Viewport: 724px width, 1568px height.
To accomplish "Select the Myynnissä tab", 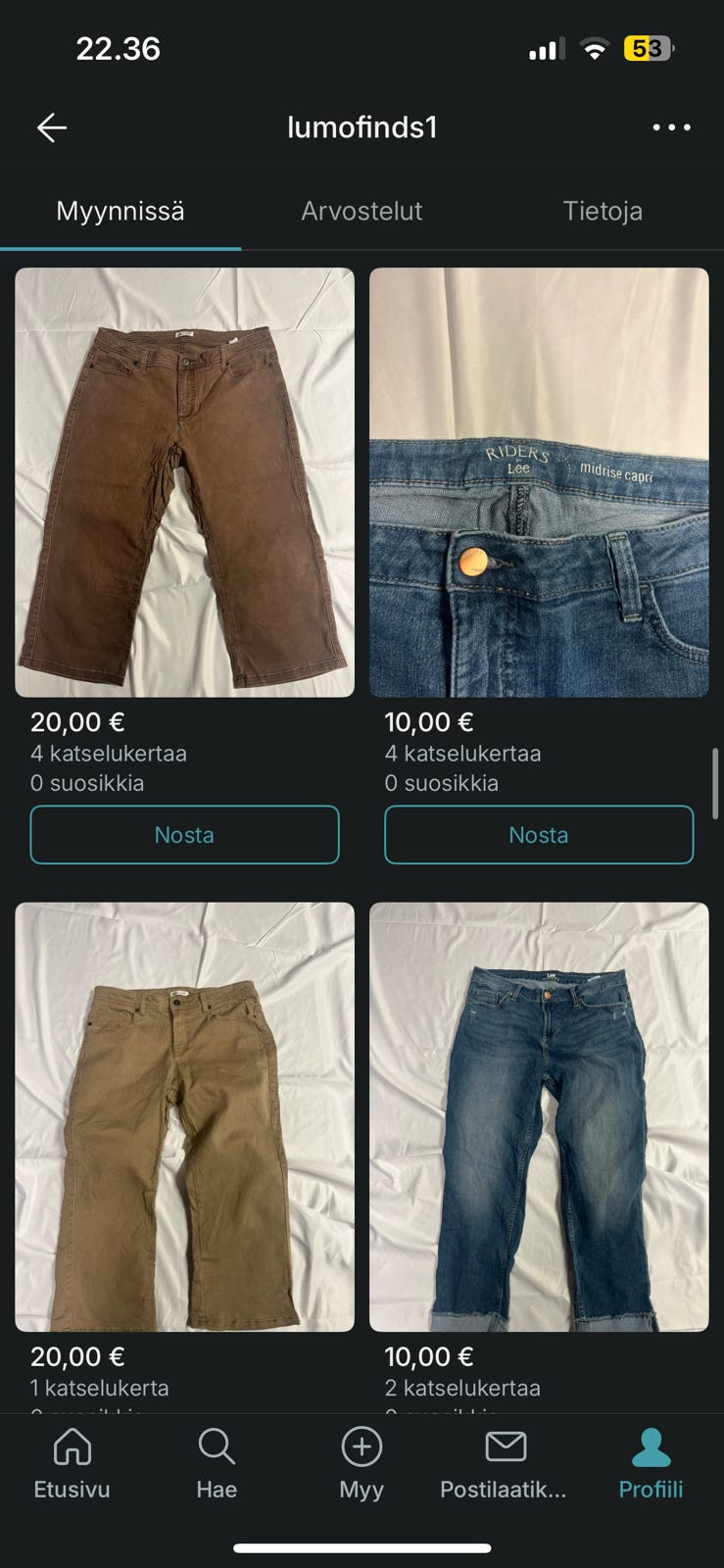I will tap(121, 211).
